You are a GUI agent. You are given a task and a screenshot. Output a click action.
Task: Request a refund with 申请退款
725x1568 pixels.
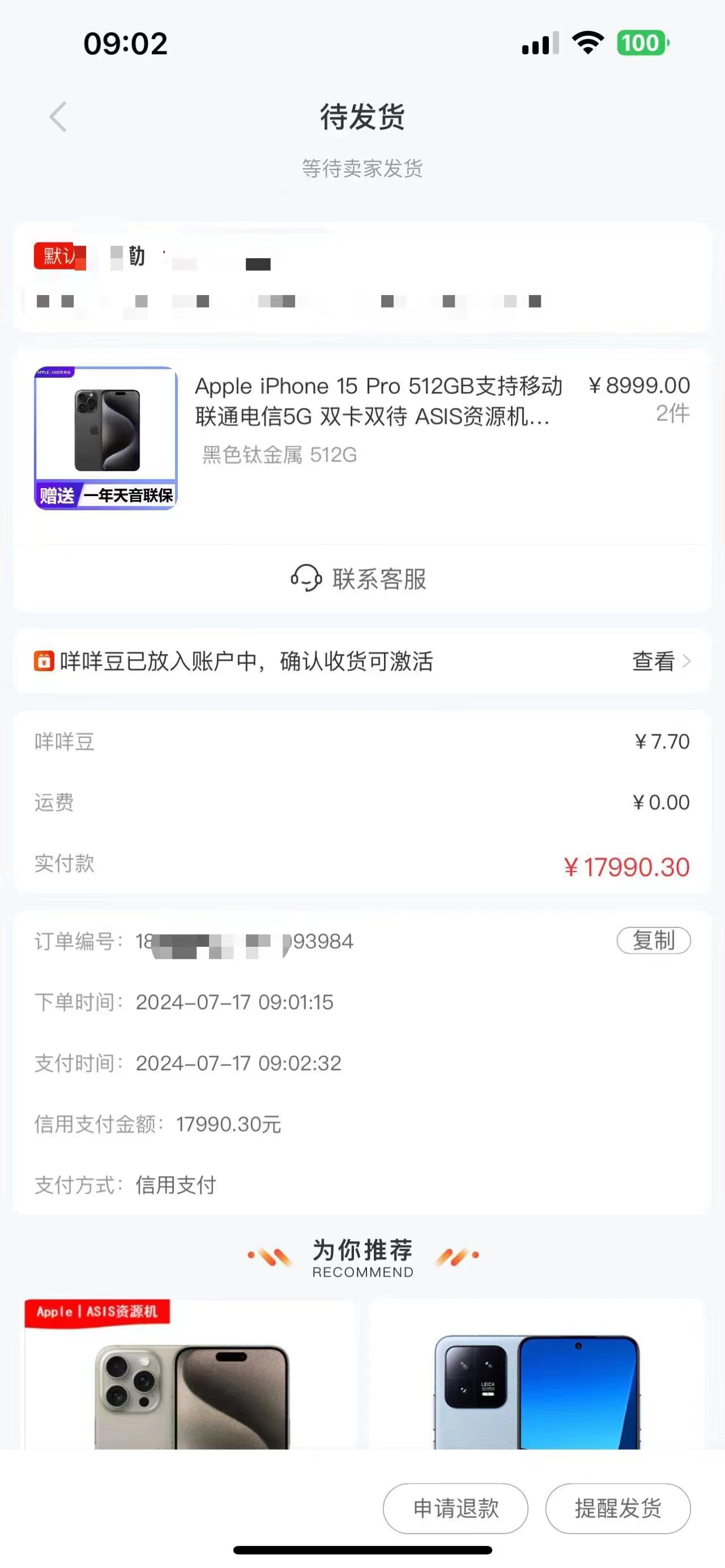tap(455, 1509)
